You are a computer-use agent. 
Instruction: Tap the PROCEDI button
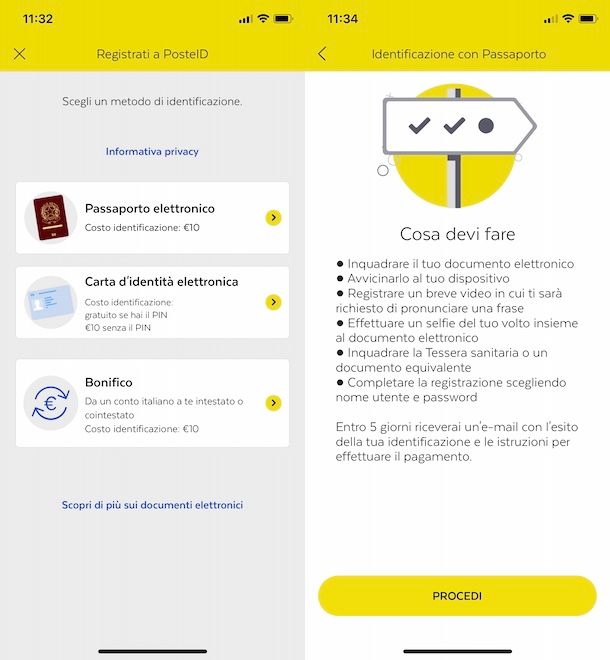tap(457, 596)
